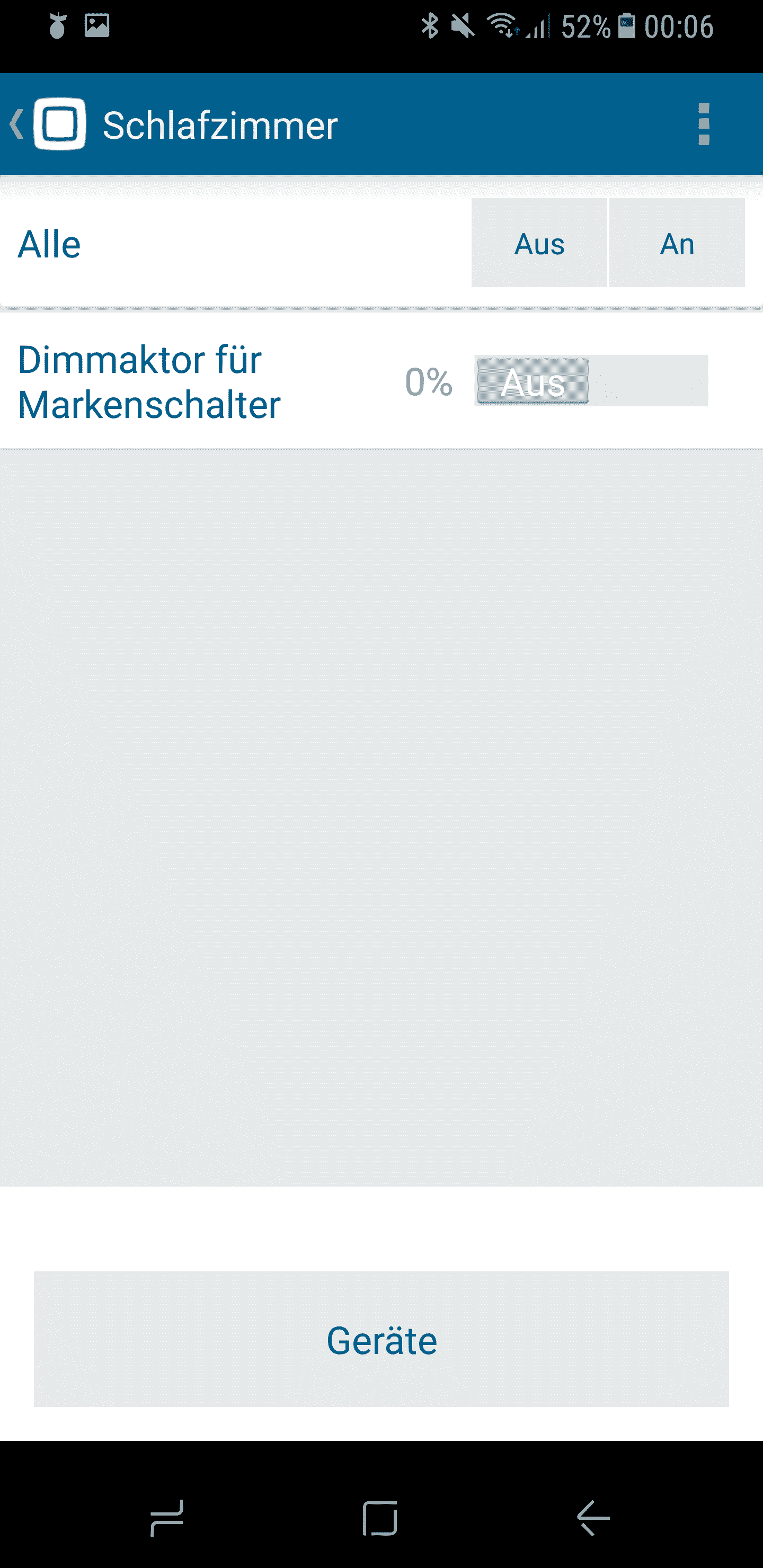The height and width of the screenshot is (1568, 763).
Task: Turn all devices off with Aus
Action: (539, 243)
